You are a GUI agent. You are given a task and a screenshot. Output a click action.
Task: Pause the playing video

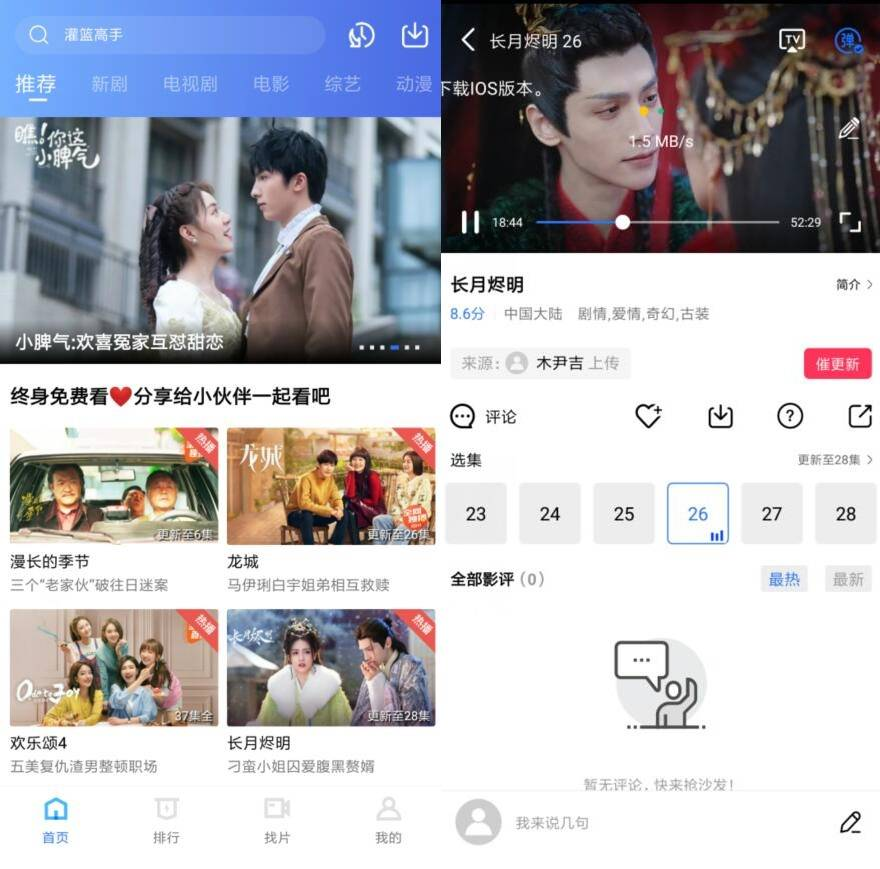(470, 222)
